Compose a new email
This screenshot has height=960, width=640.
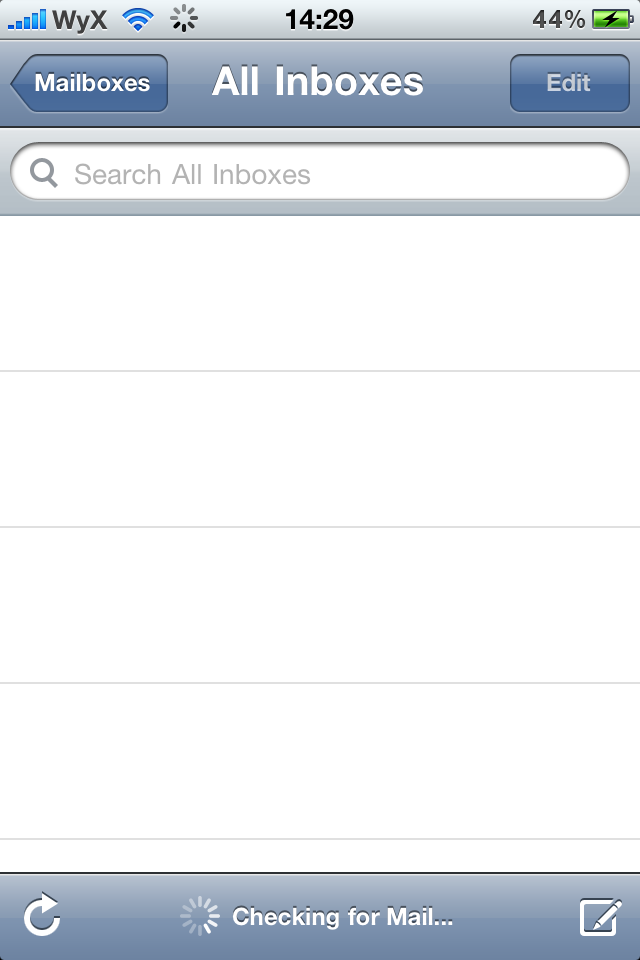click(600, 916)
